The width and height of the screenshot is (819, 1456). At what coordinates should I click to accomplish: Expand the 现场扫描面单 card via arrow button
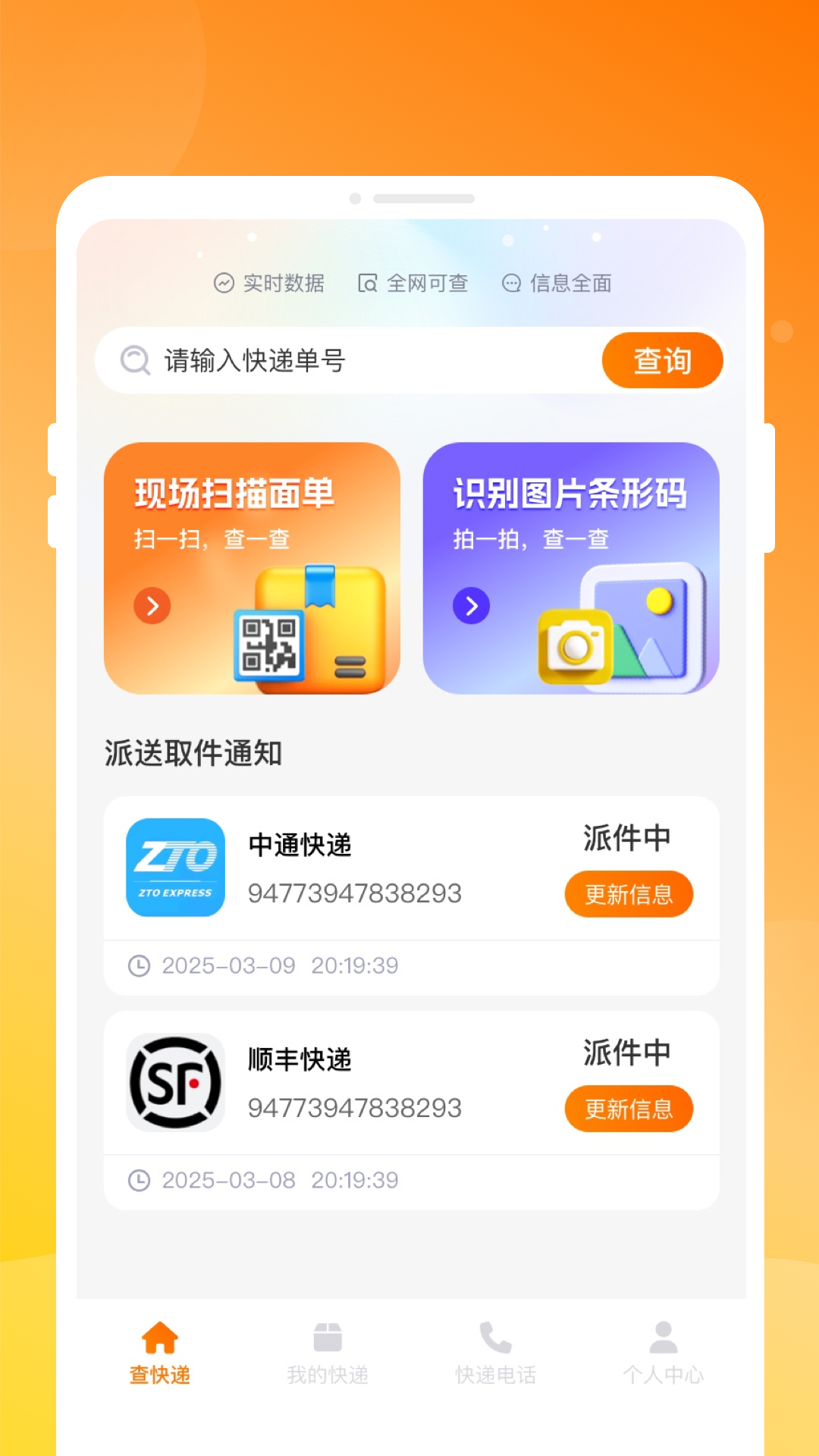152,606
